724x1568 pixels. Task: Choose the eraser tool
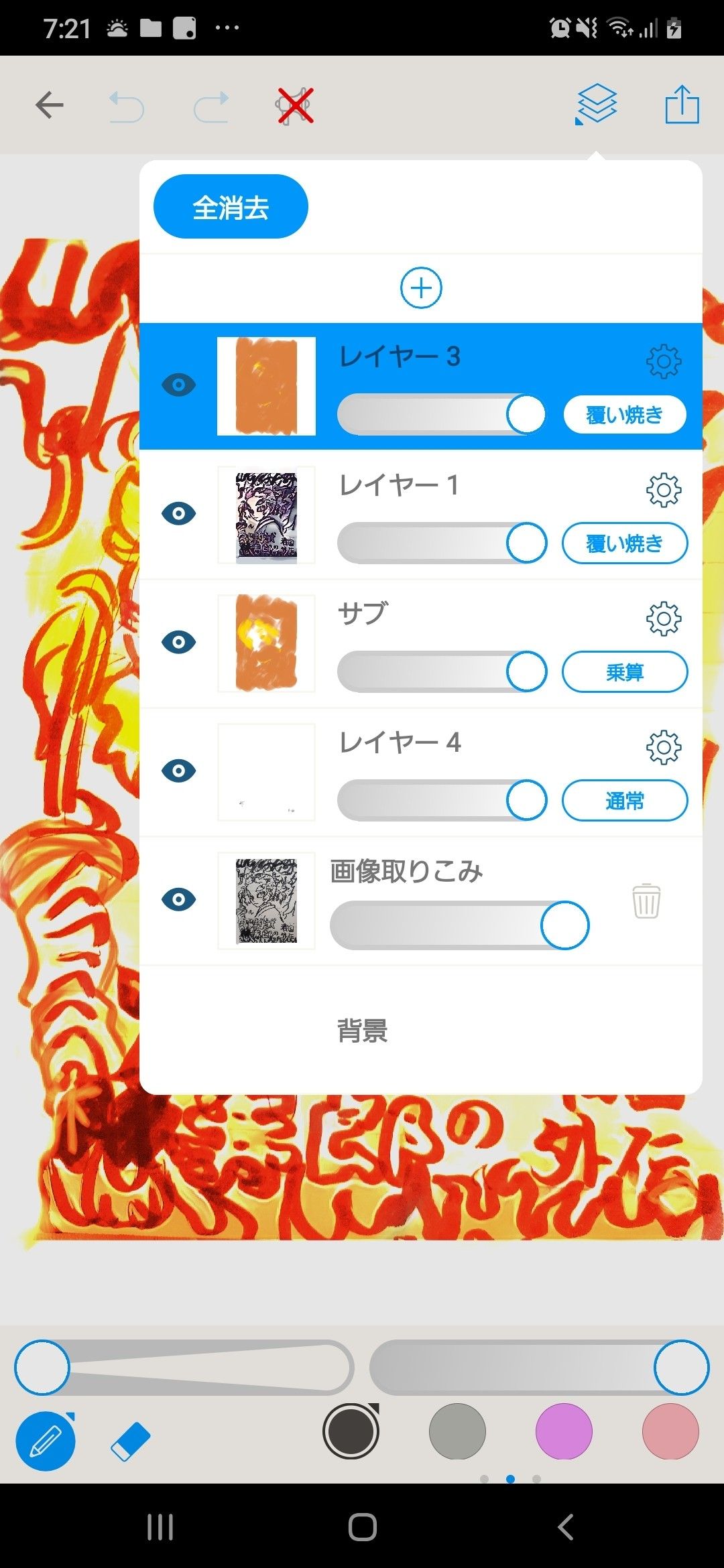(x=130, y=1441)
